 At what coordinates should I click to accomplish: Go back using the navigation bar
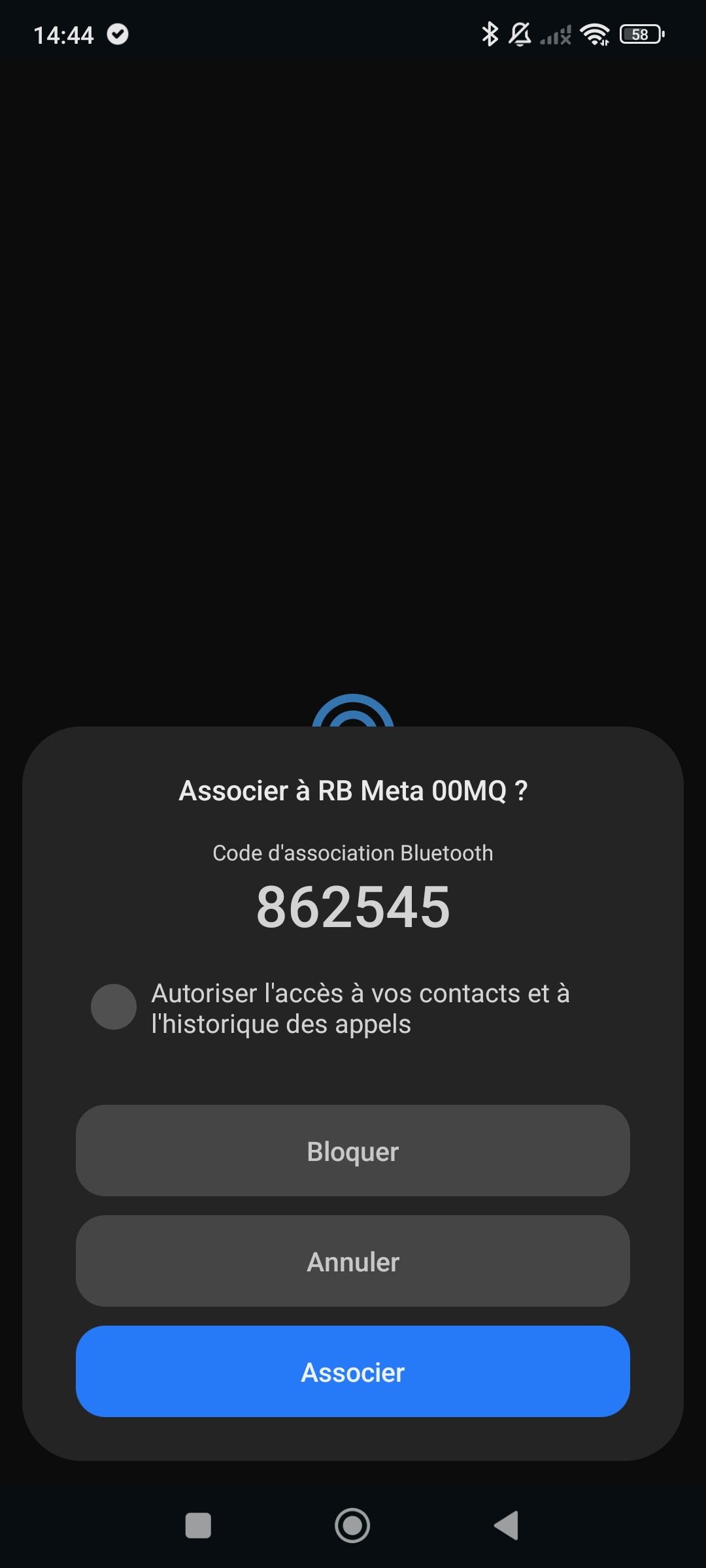coord(507,1526)
